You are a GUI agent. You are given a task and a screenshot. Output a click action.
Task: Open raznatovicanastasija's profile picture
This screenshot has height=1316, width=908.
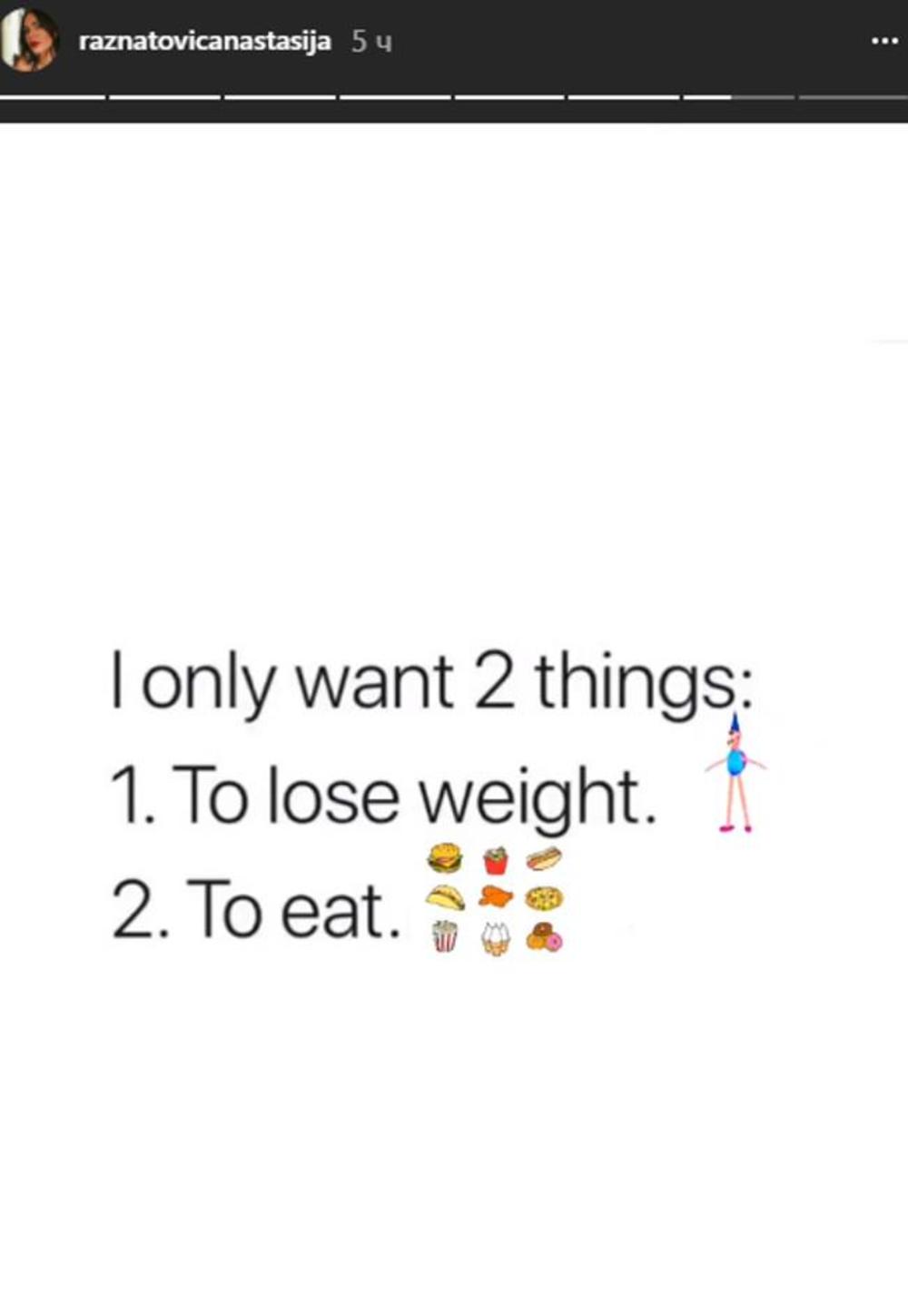coord(29,40)
